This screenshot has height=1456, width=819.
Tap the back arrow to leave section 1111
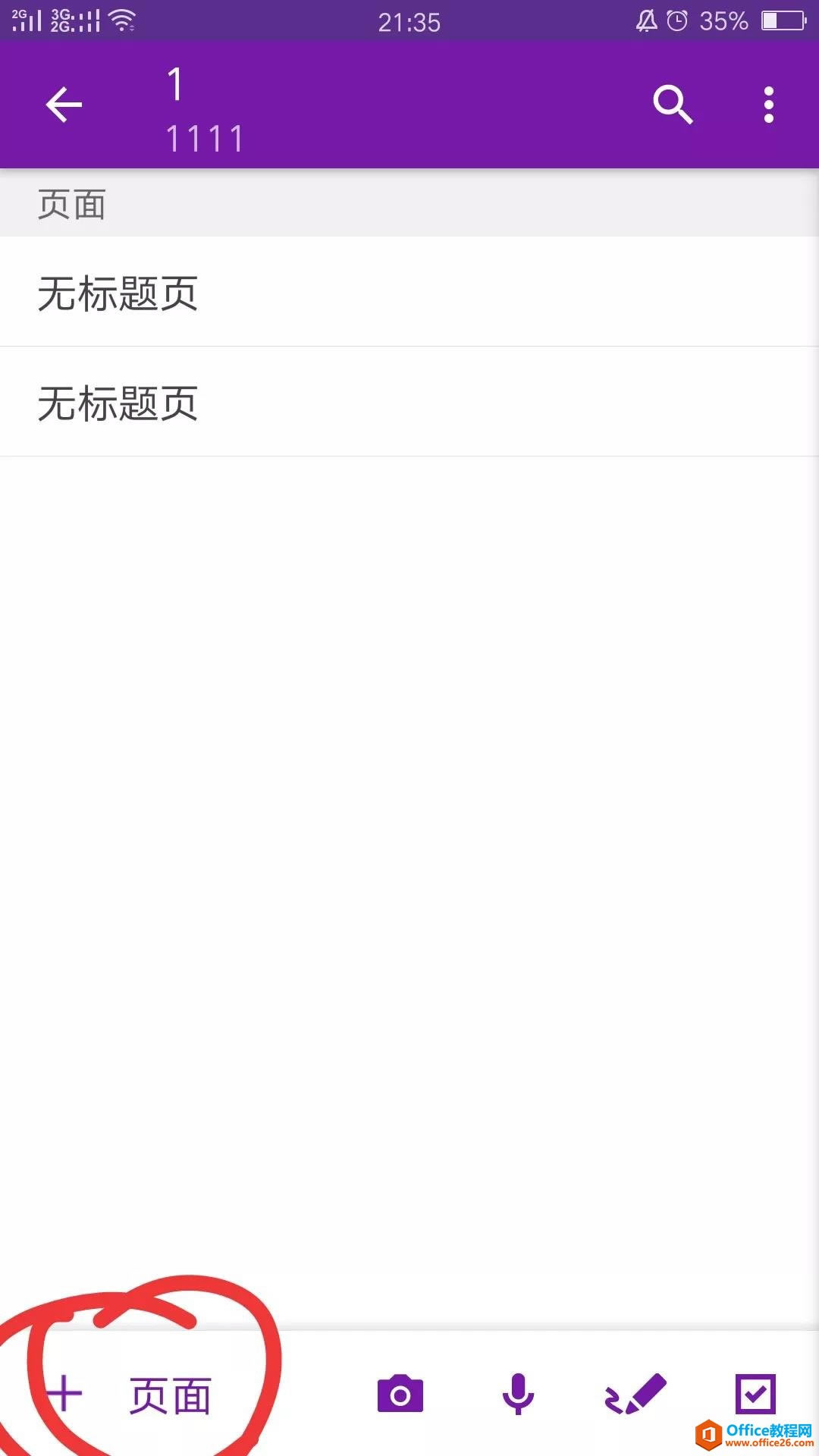64,104
